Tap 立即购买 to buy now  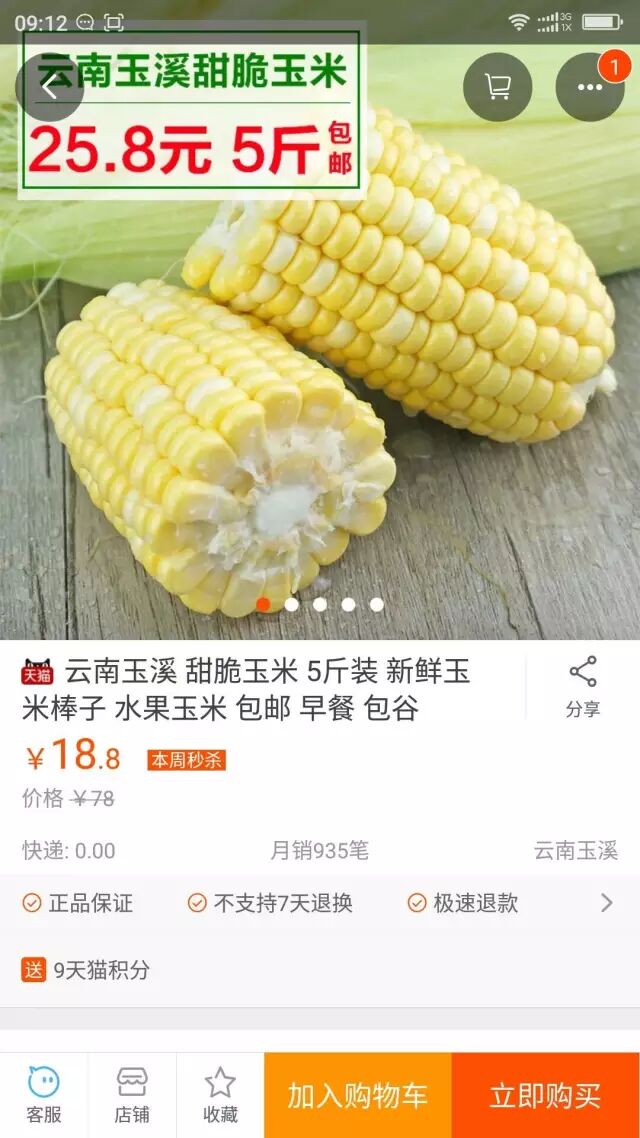[x=545, y=1095]
